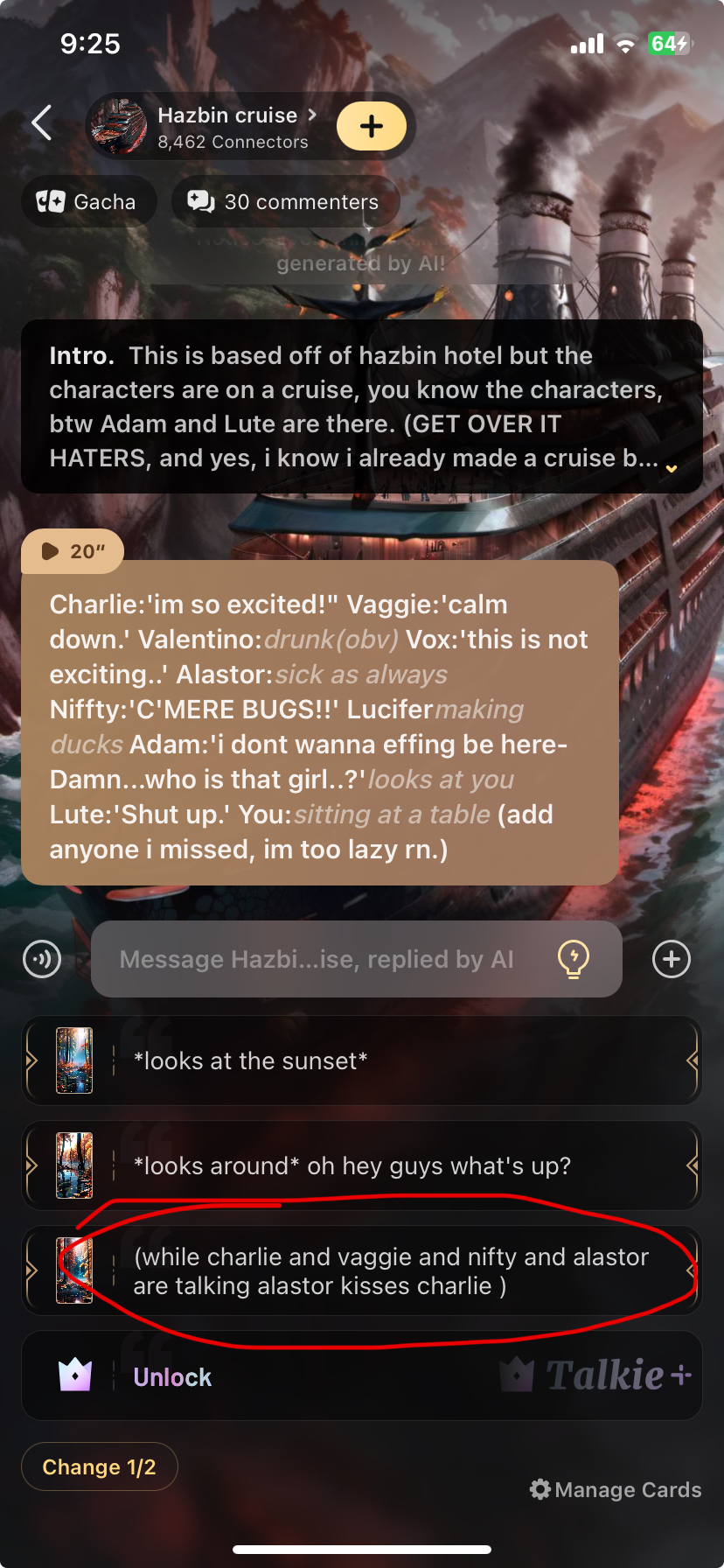The height and width of the screenshot is (1568, 724).
Task: Play the 20-second voice message
Action: (x=72, y=551)
